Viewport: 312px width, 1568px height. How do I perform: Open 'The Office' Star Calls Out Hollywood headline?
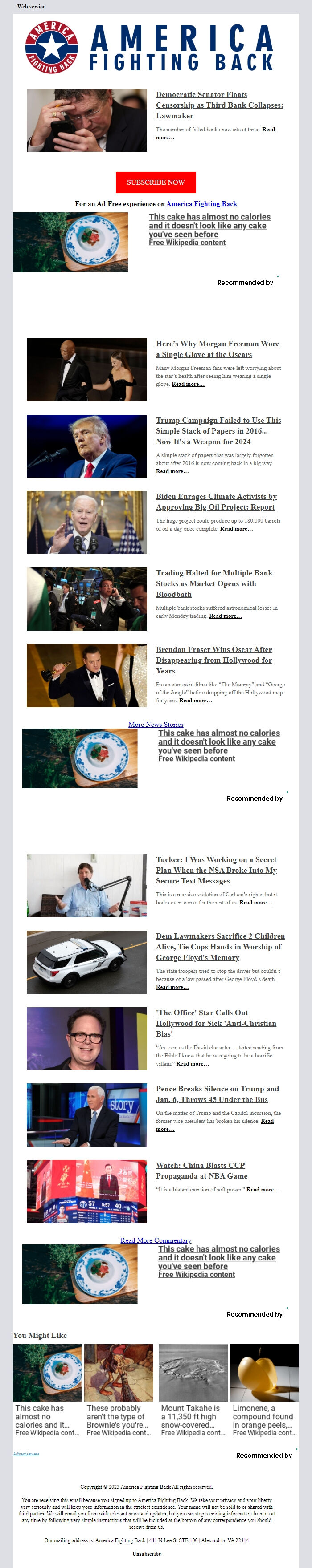216,1023
